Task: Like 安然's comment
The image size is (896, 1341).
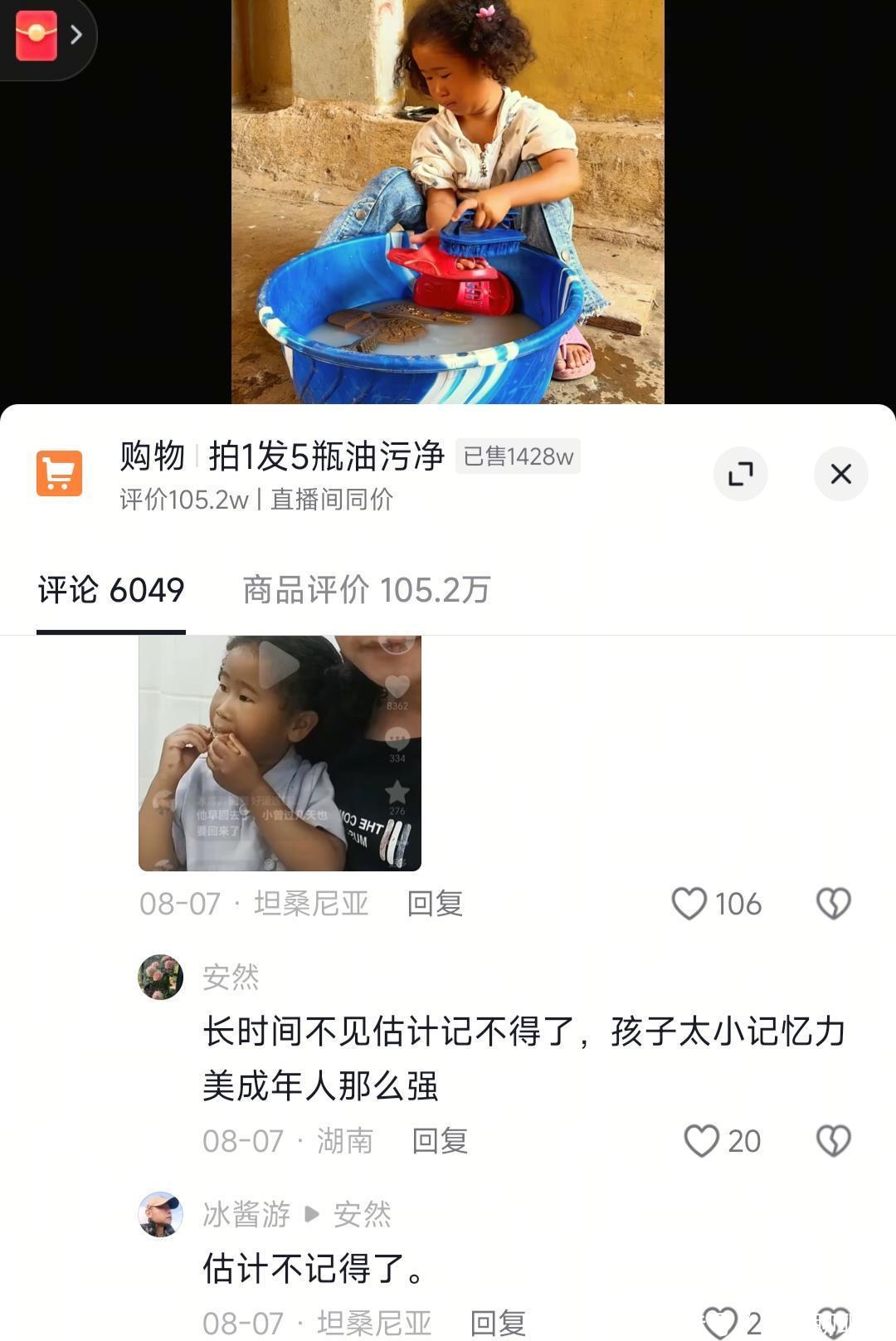Action: pyautogui.click(x=702, y=1141)
